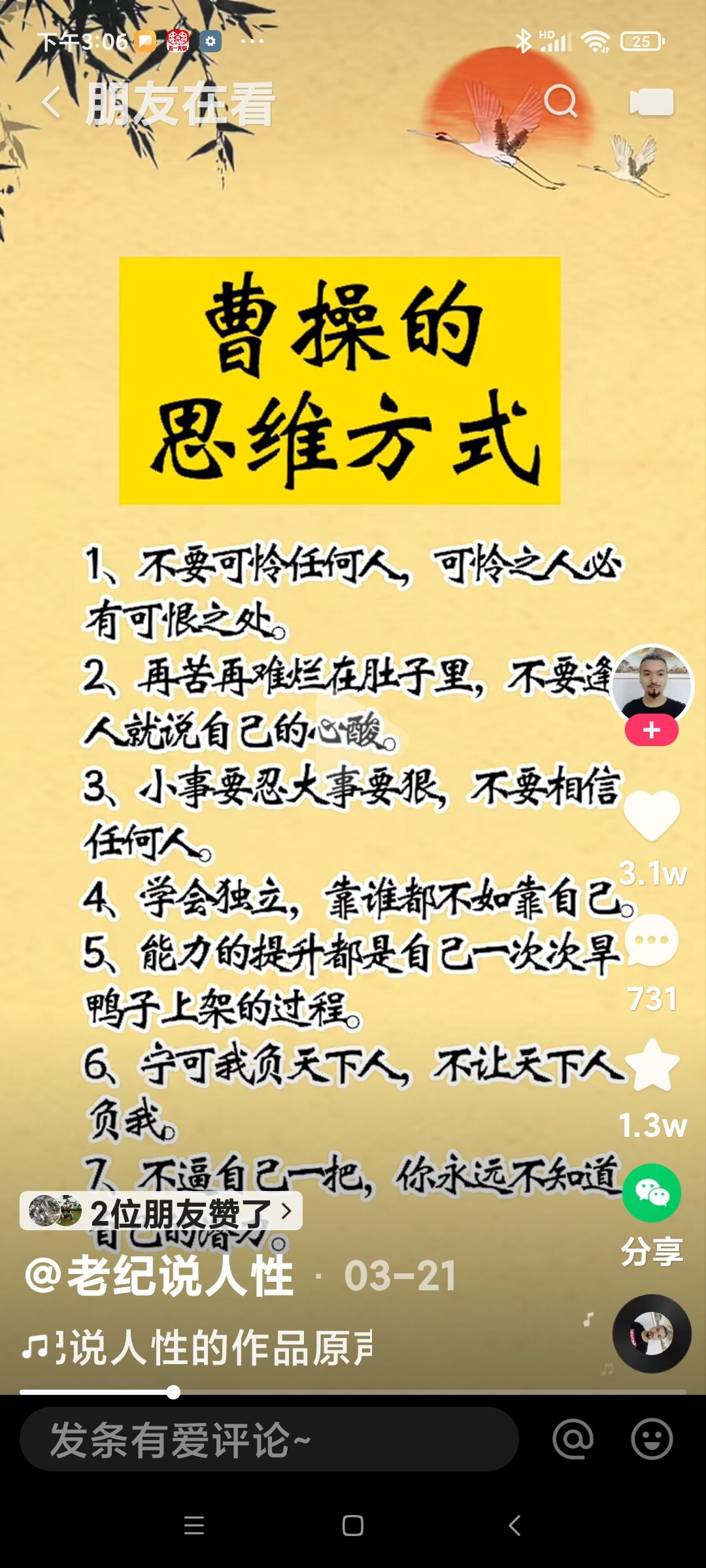
Task: Open the search magnifier icon
Action: point(561,101)
